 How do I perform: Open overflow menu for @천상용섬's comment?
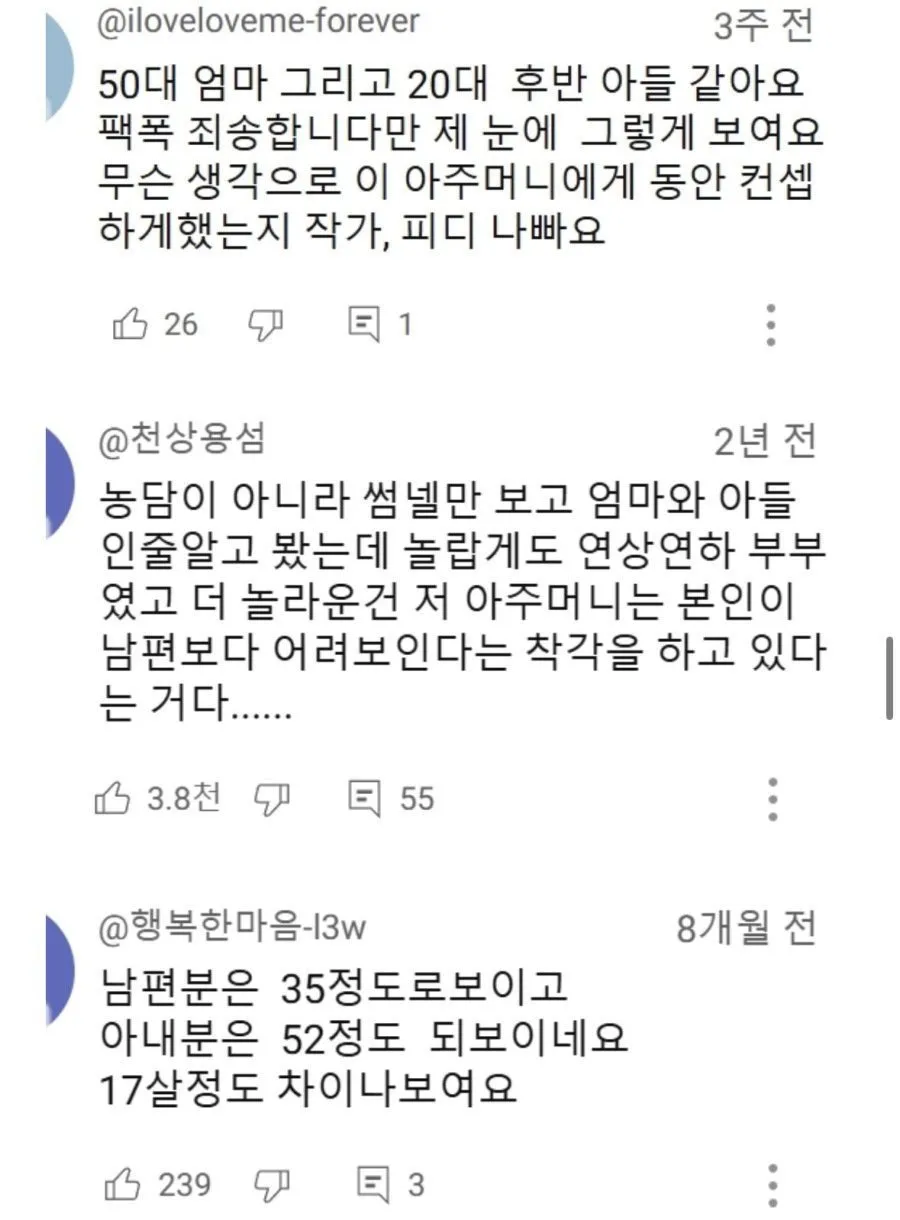771,798
